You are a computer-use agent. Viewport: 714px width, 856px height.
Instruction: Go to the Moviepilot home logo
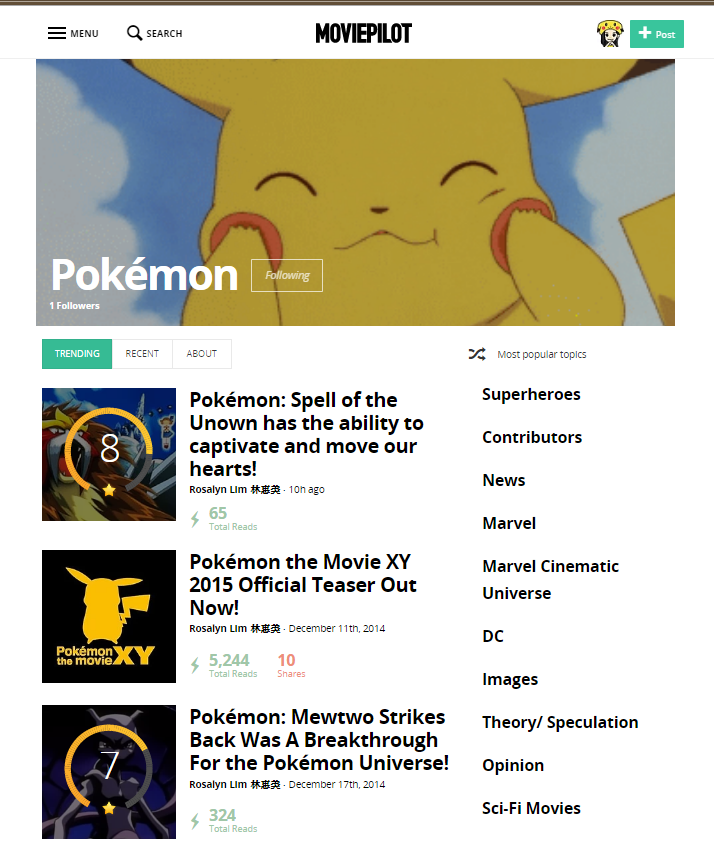pos(363,33)
